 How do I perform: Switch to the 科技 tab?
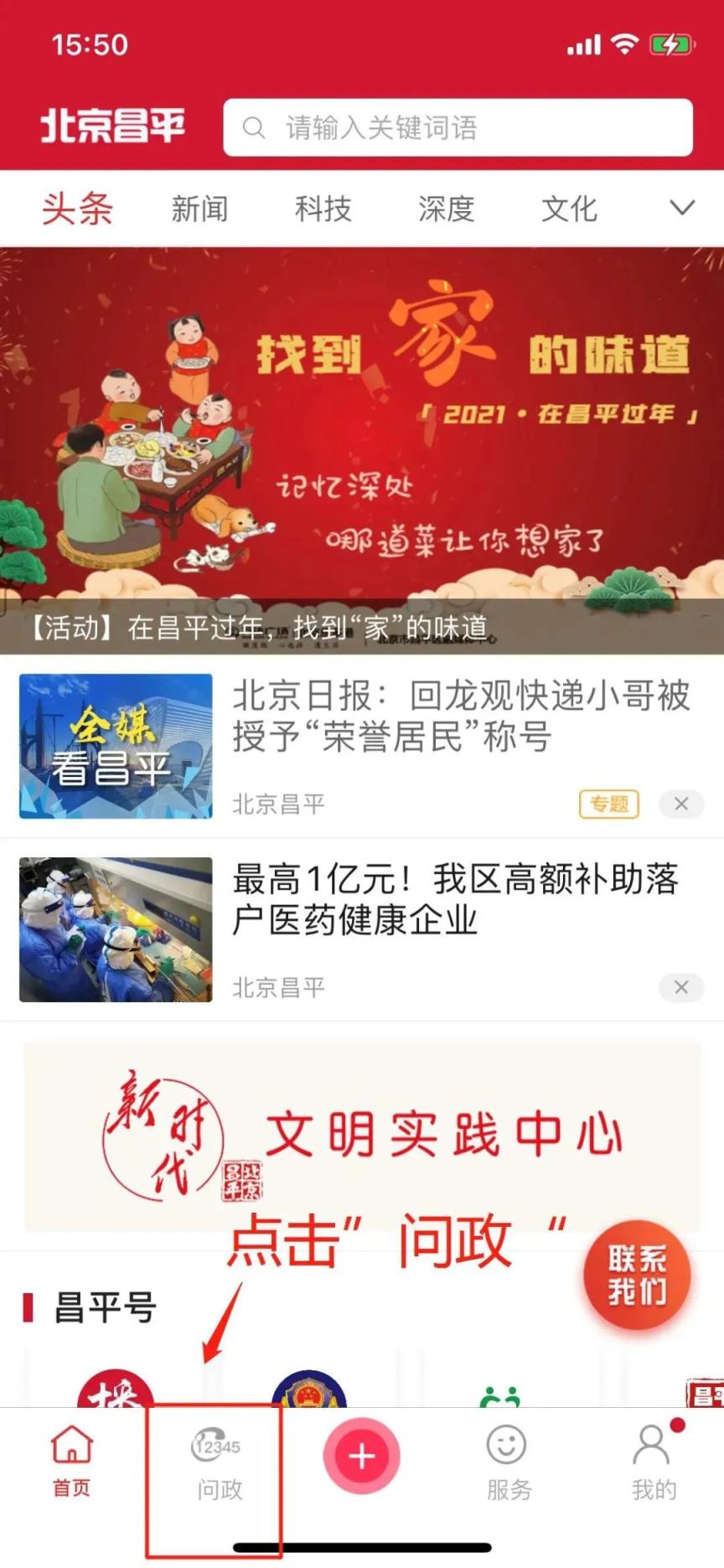click(323, 210)
